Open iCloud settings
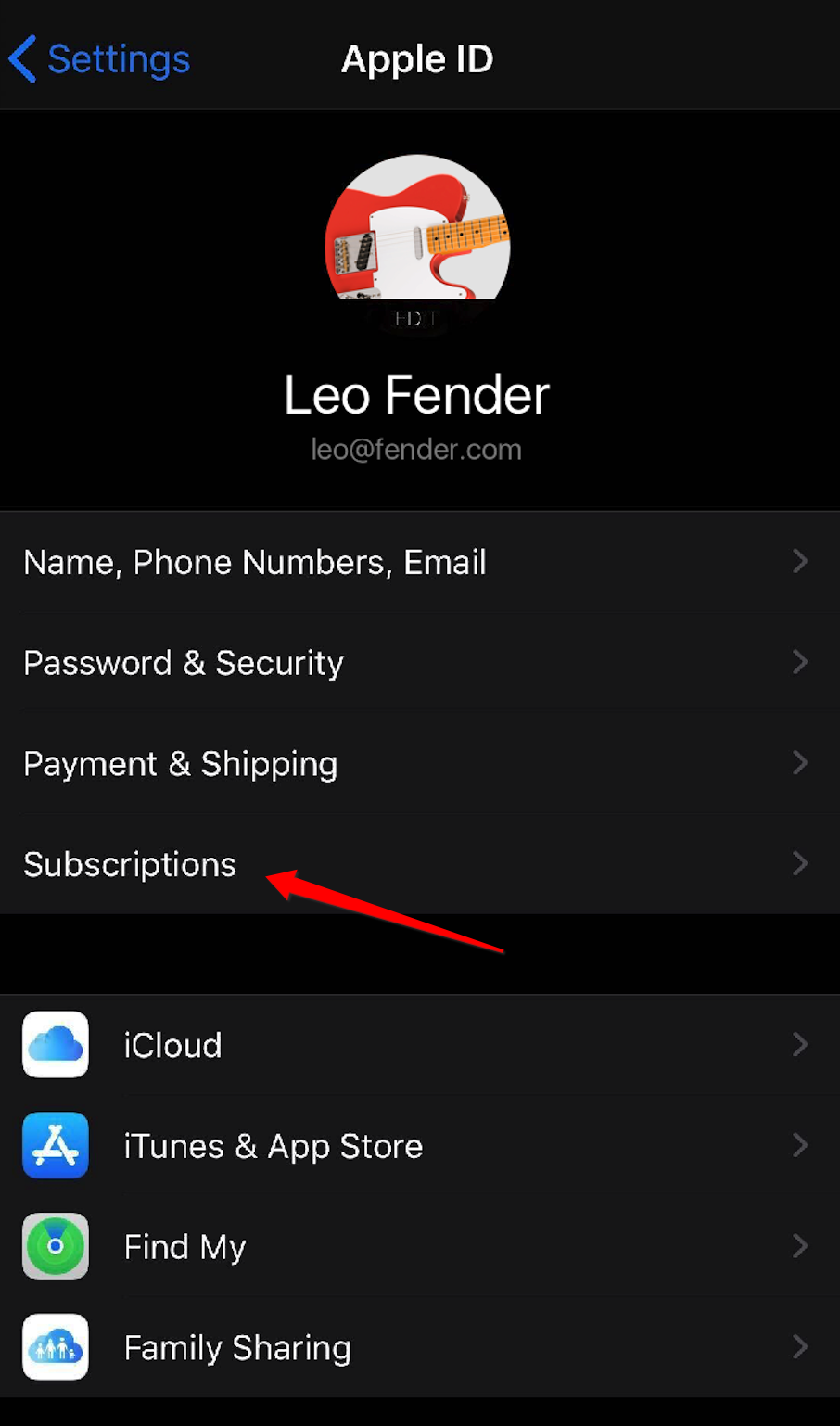 click(x=417, y=1045)
